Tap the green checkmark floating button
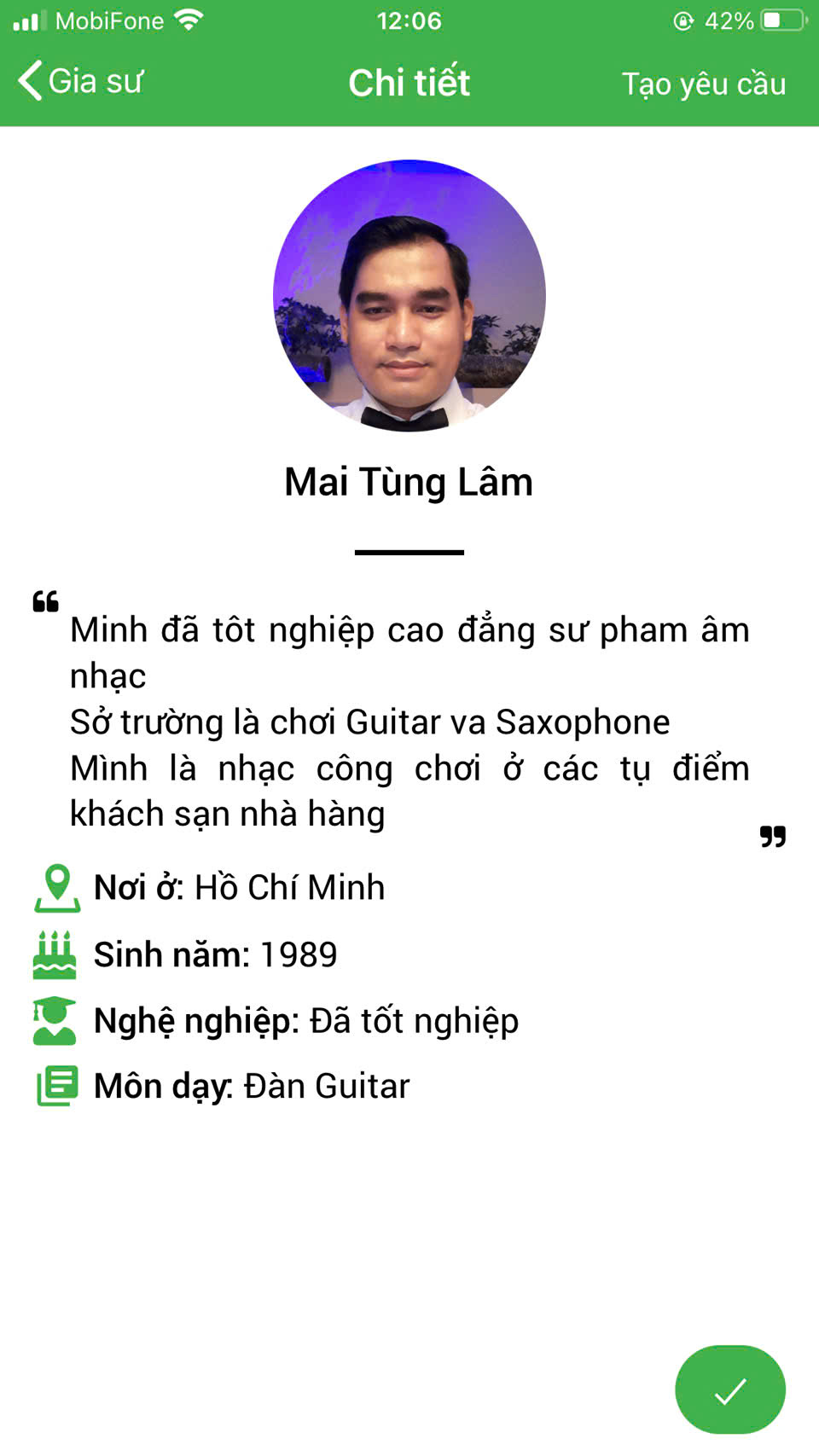Screen dimensions: 819x1456 (x=729, y=1389)
